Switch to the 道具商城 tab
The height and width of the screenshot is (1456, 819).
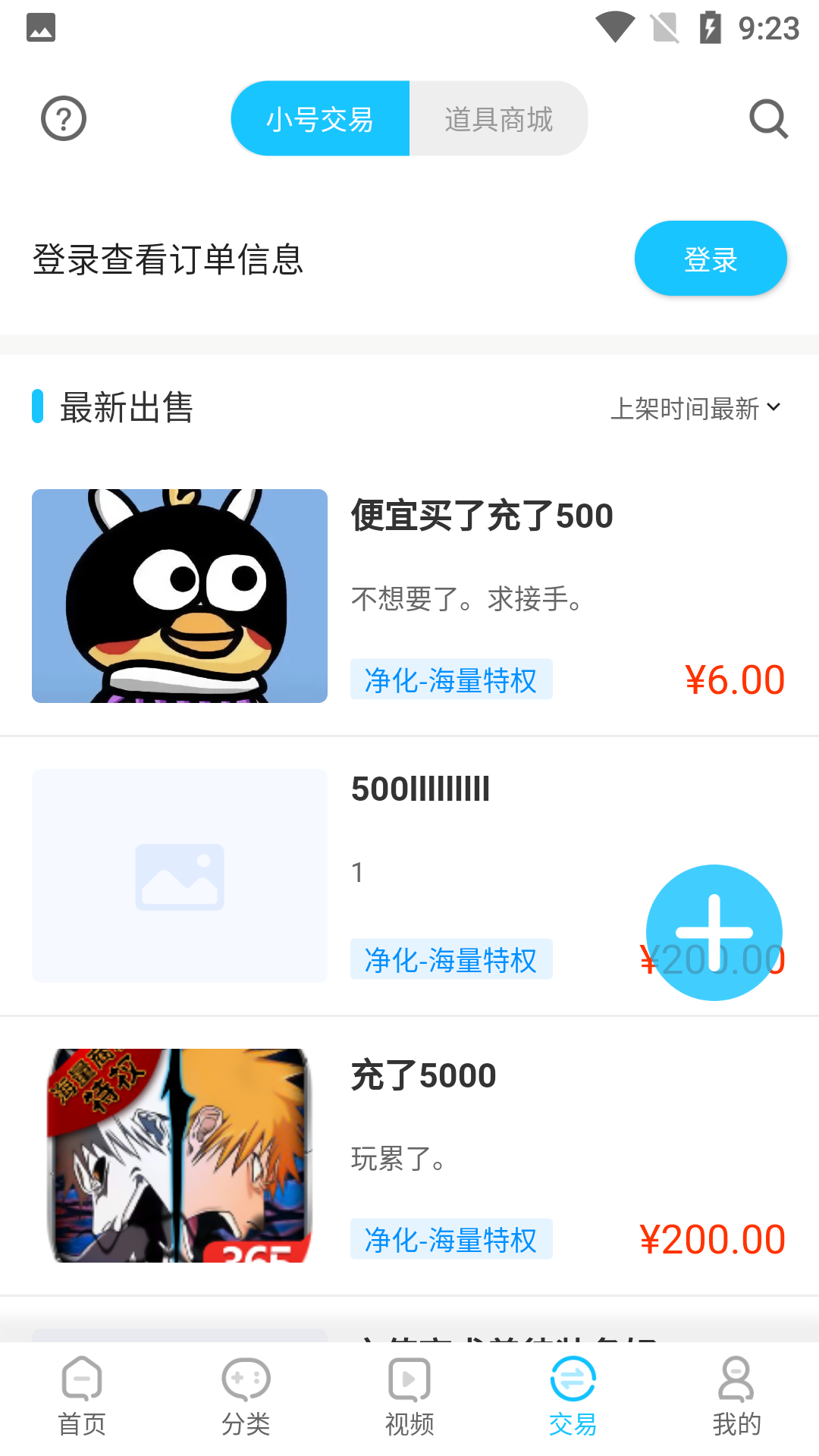(498, 119)
